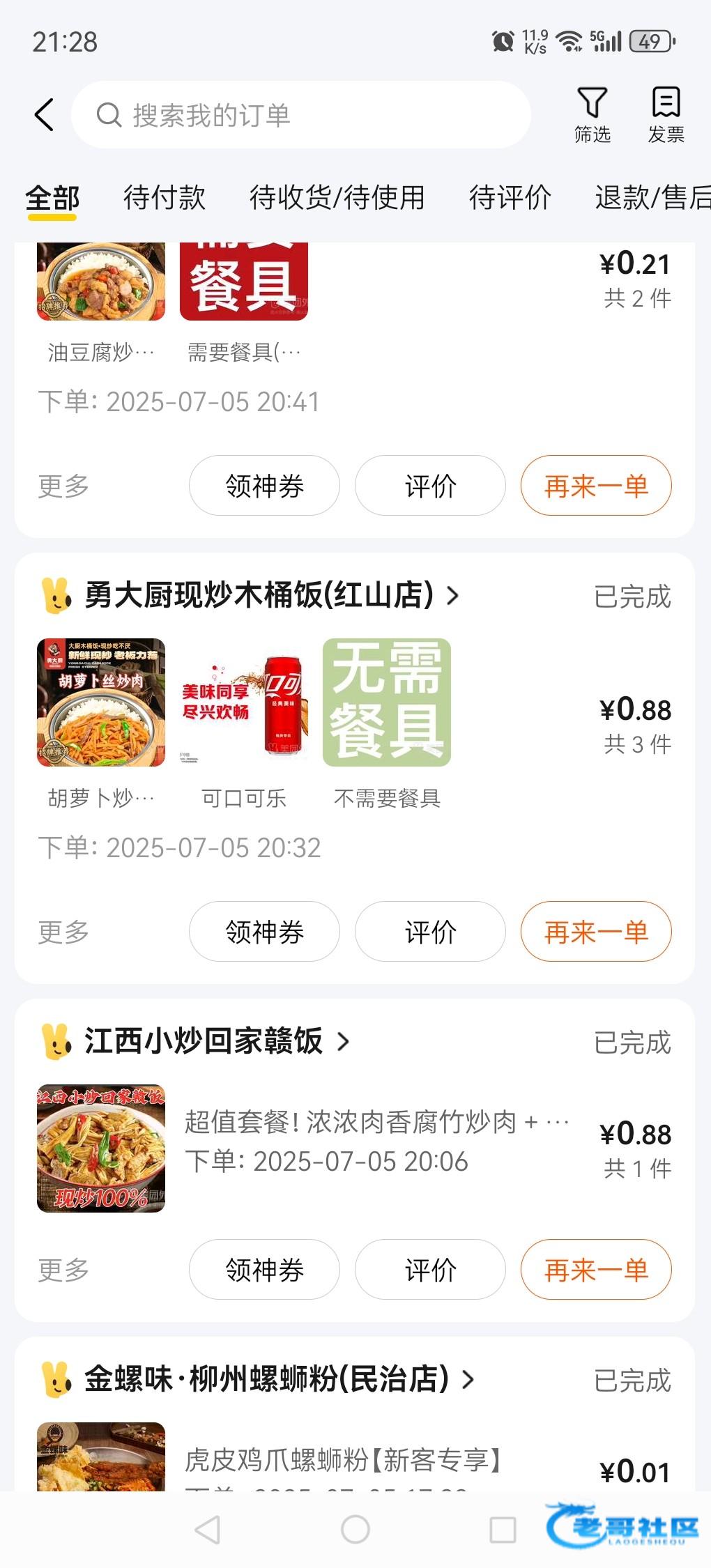Reorder the 2025-07-05 20:41 order

tap(596, 486)
